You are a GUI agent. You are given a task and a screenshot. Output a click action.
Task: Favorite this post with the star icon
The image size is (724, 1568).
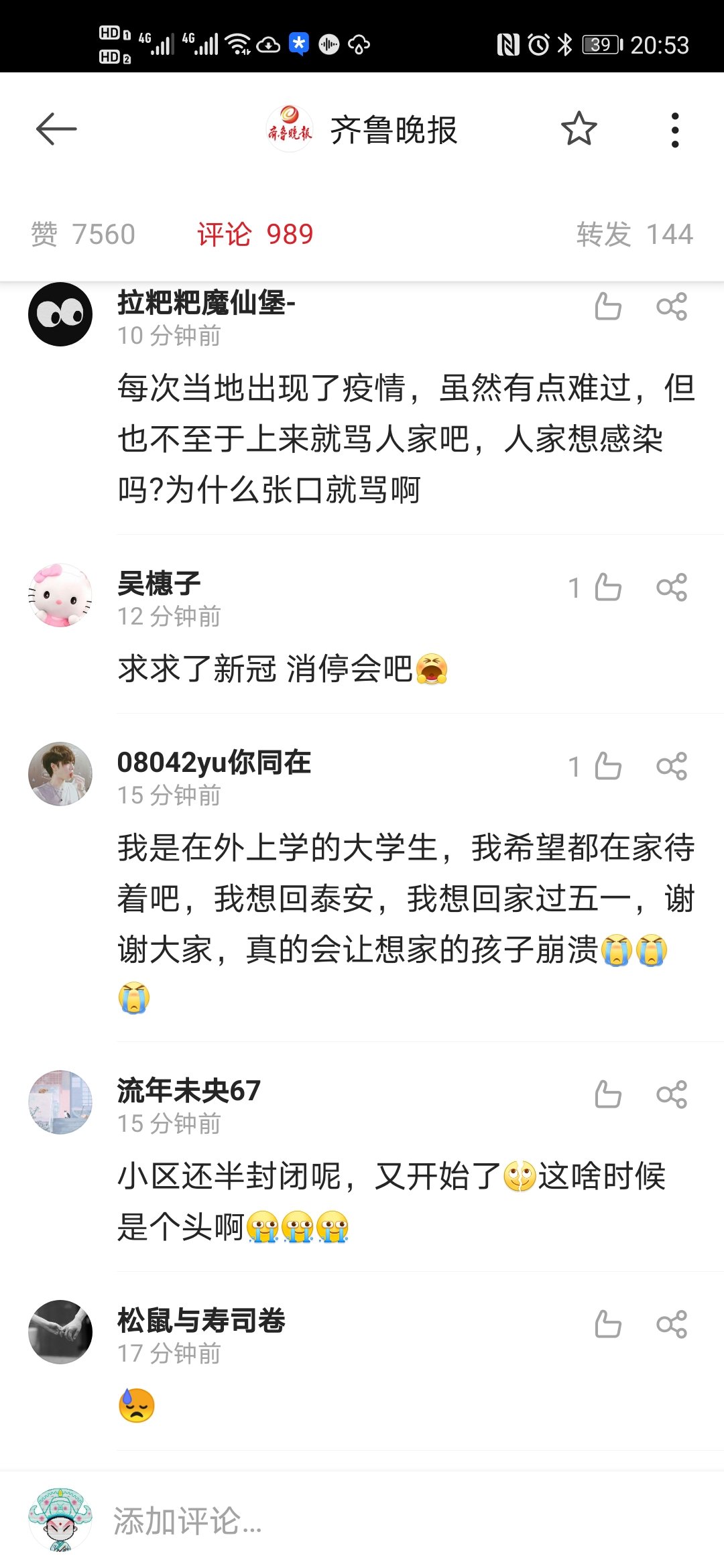tap(579, 129)
